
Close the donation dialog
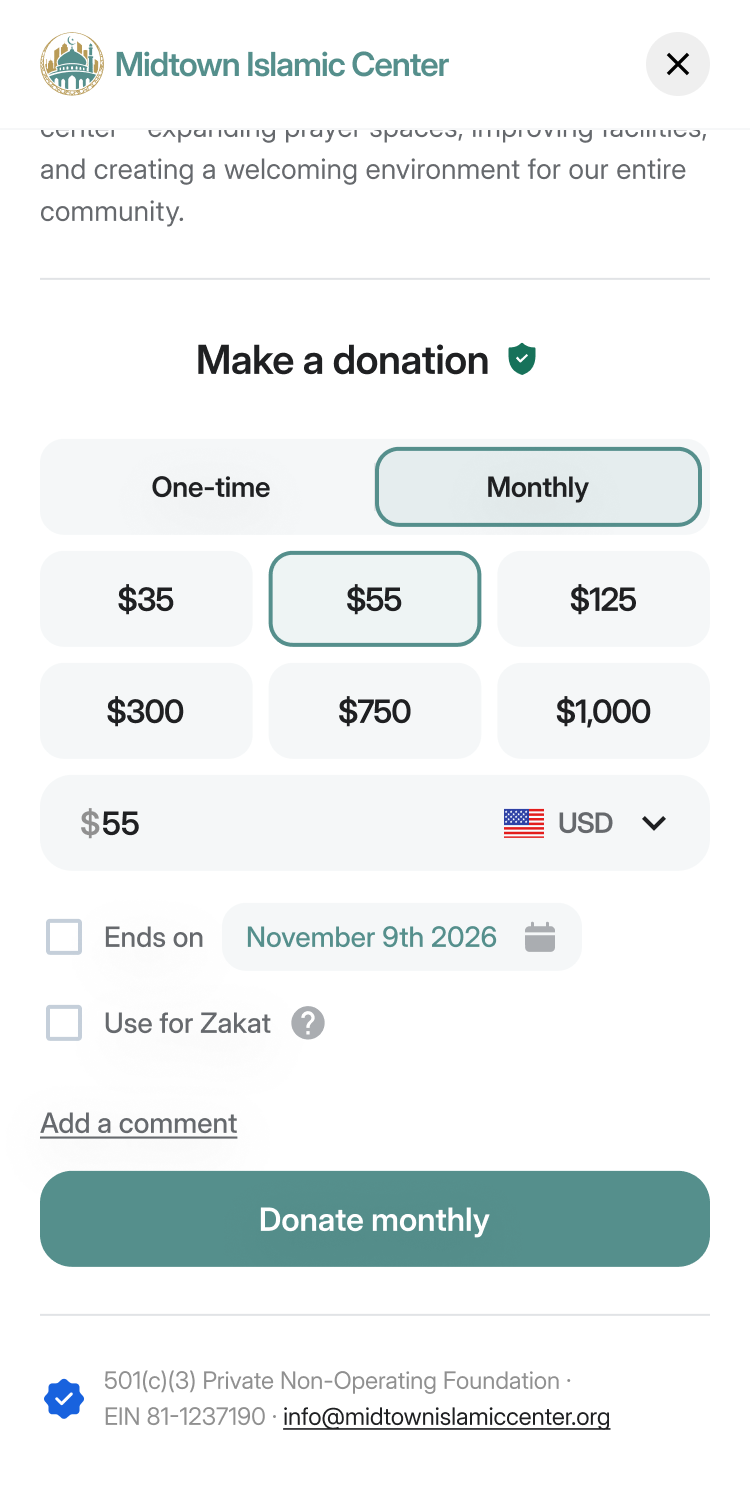pyautogui.click(x=677, y=64)
